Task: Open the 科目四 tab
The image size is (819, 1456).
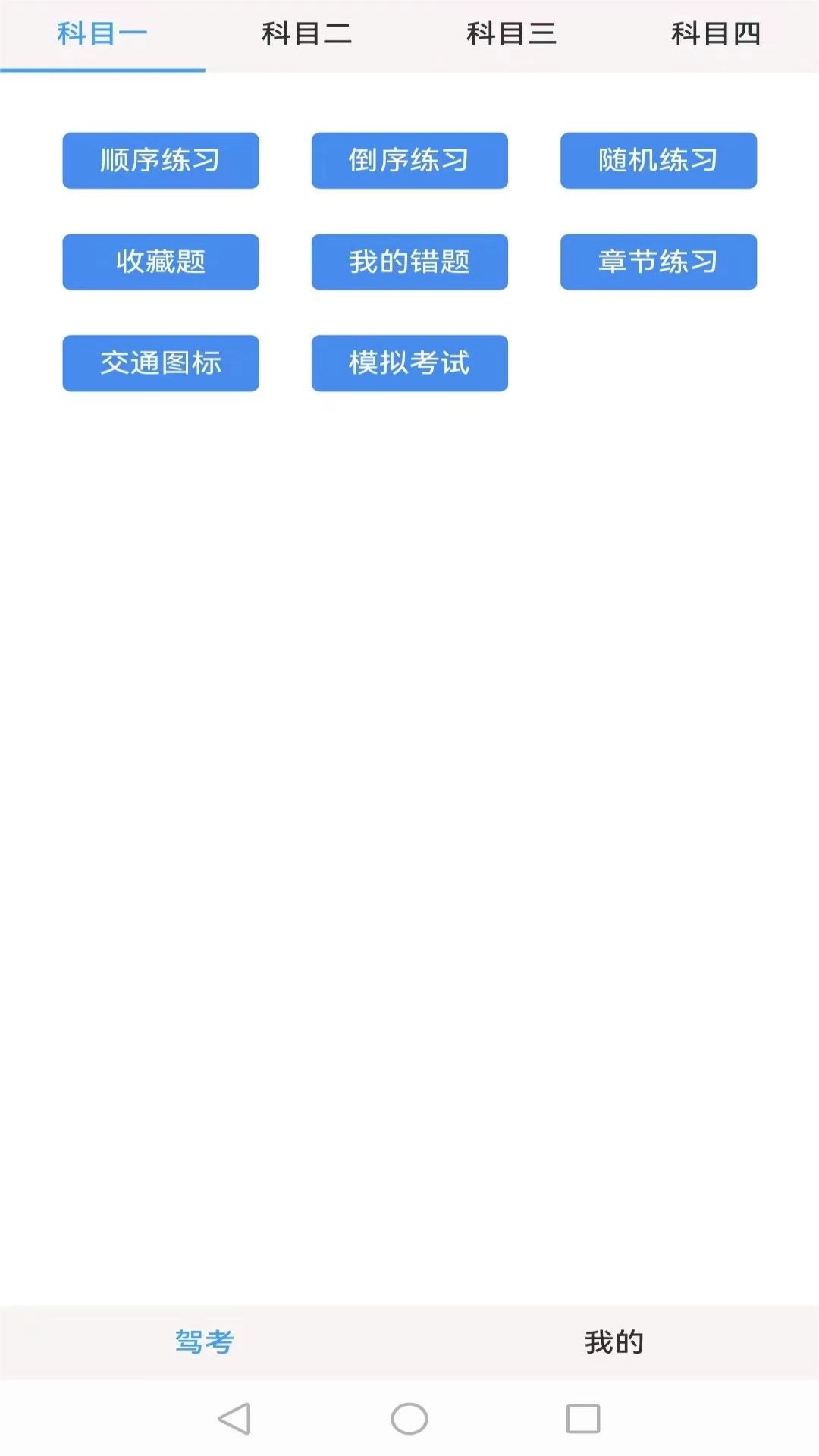Action: (x=716, y=34)
